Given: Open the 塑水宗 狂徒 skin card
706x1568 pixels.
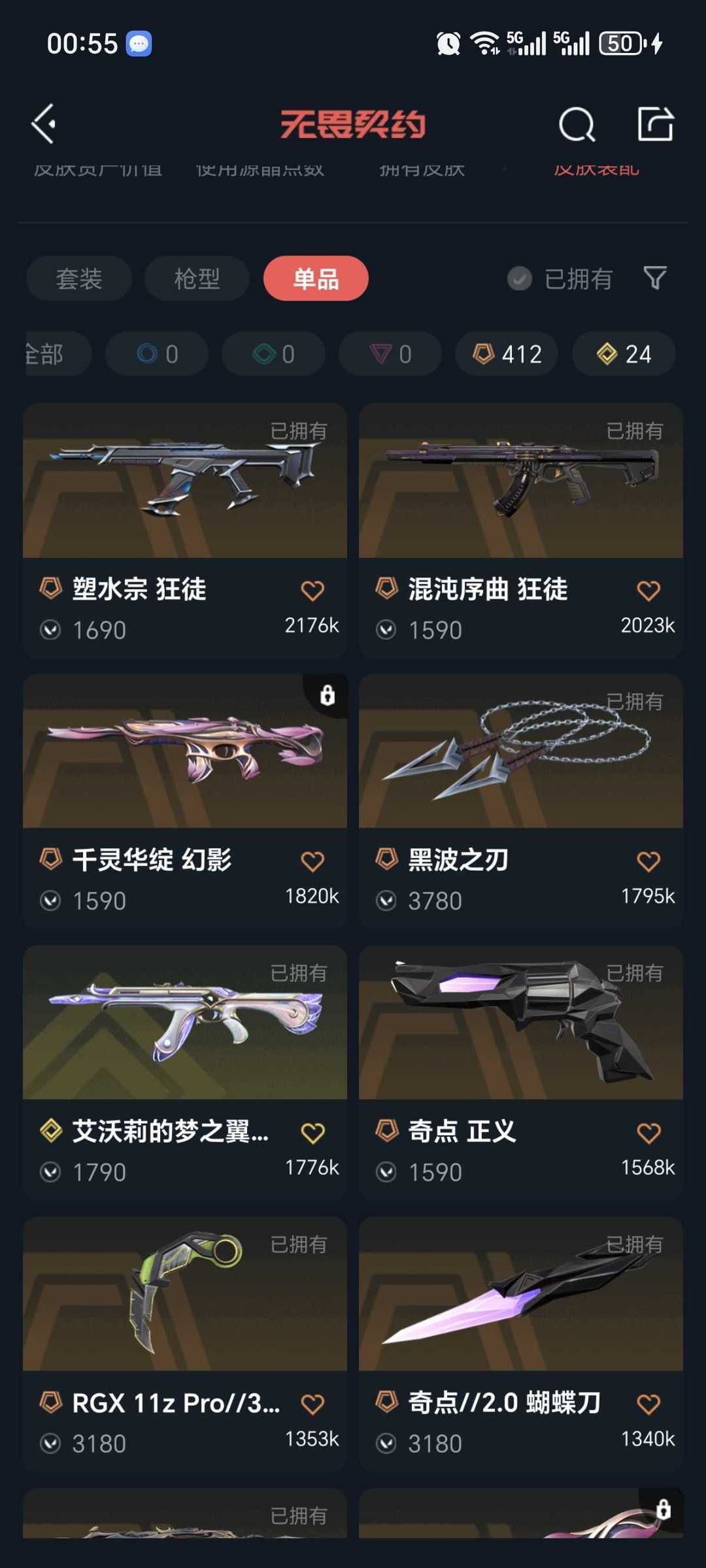Looking at the screenshot, I should click(185, 530).
